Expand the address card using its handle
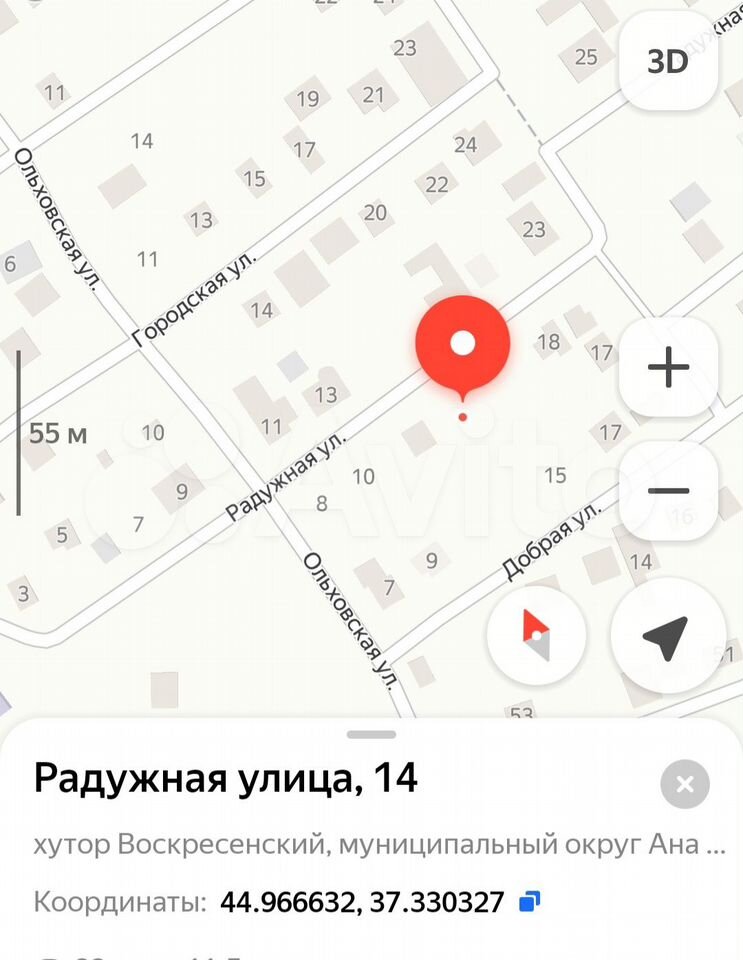Screen dimensions: 743x960 tap(371, 734)
